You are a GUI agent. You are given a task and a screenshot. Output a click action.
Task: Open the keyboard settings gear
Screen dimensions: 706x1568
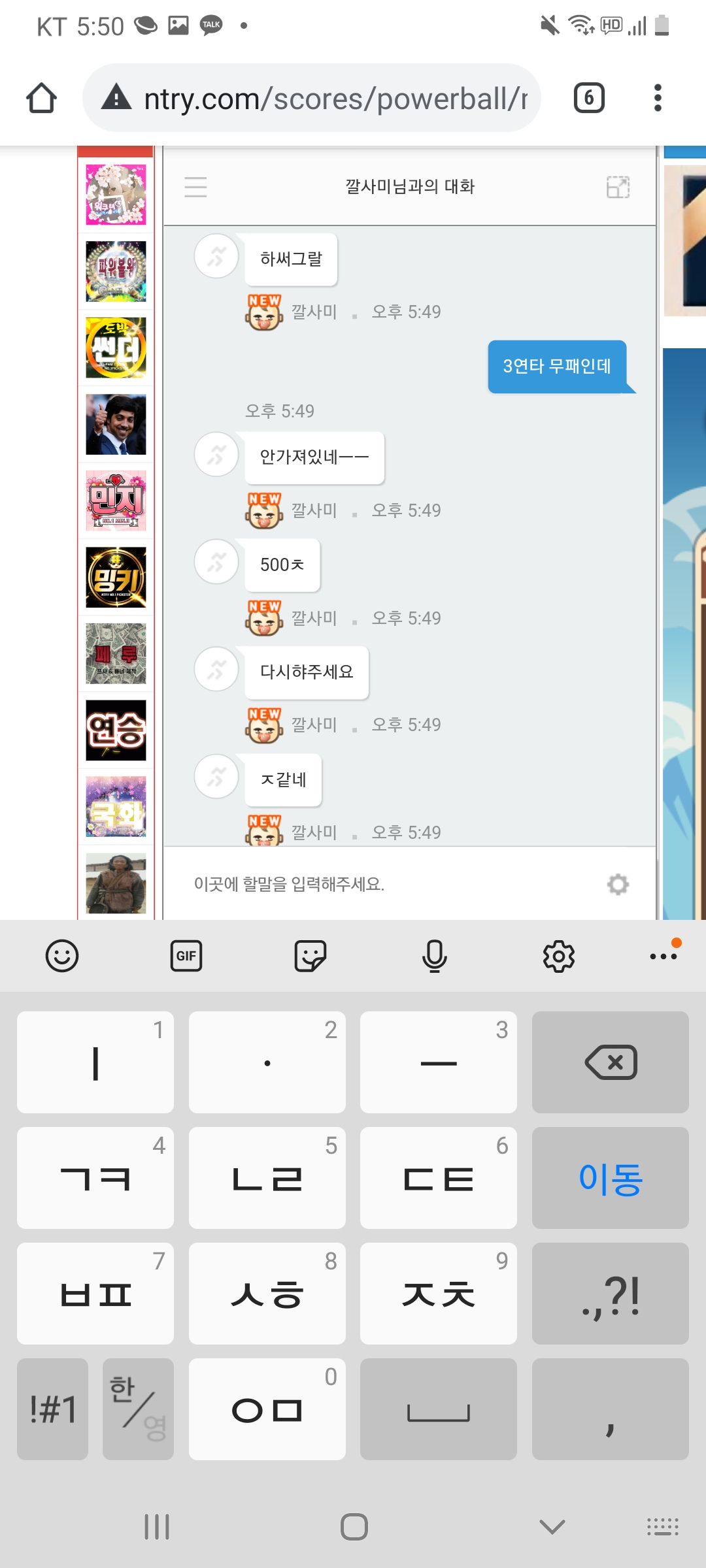pyautogui.click(x=558, y=956)
